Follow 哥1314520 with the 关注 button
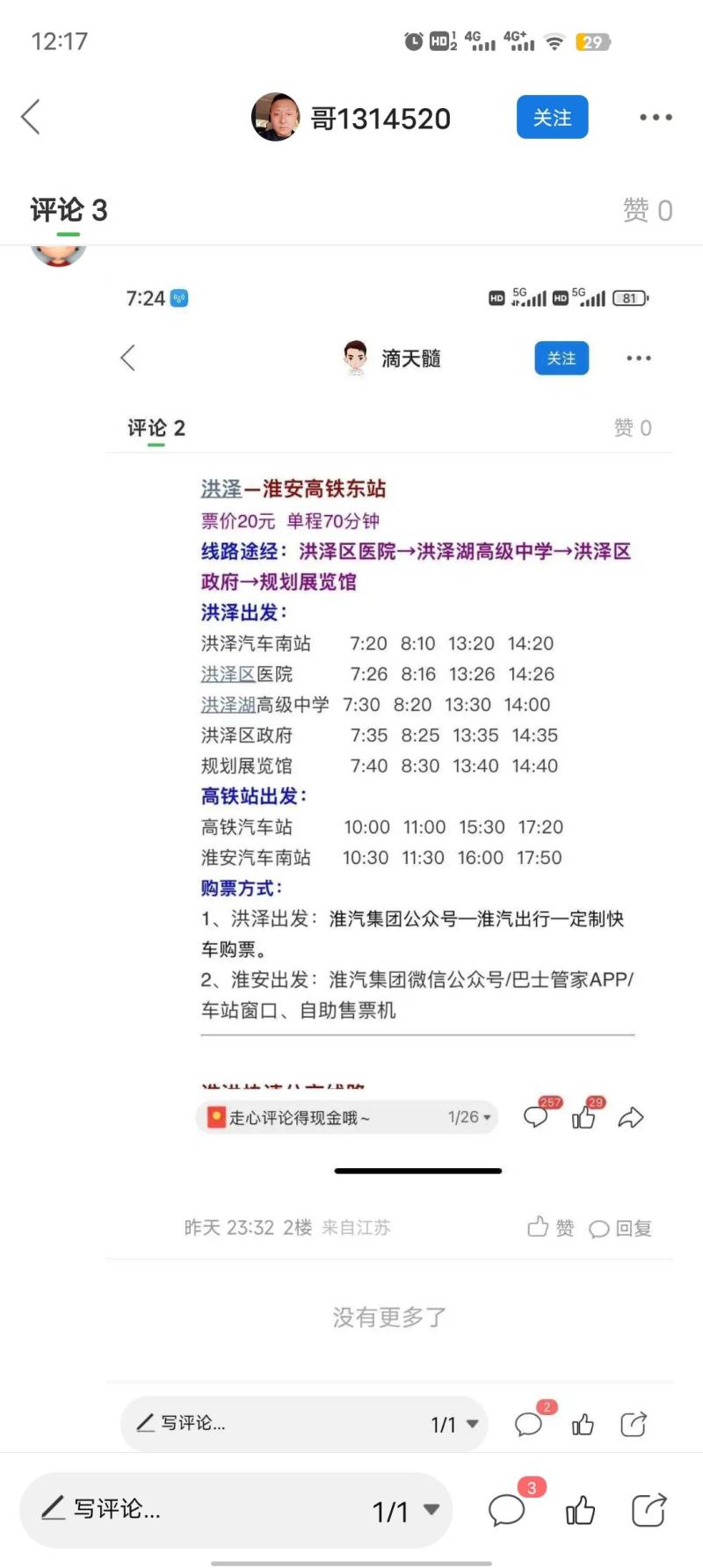This screenshot has height=1568, width=703. 552,117
